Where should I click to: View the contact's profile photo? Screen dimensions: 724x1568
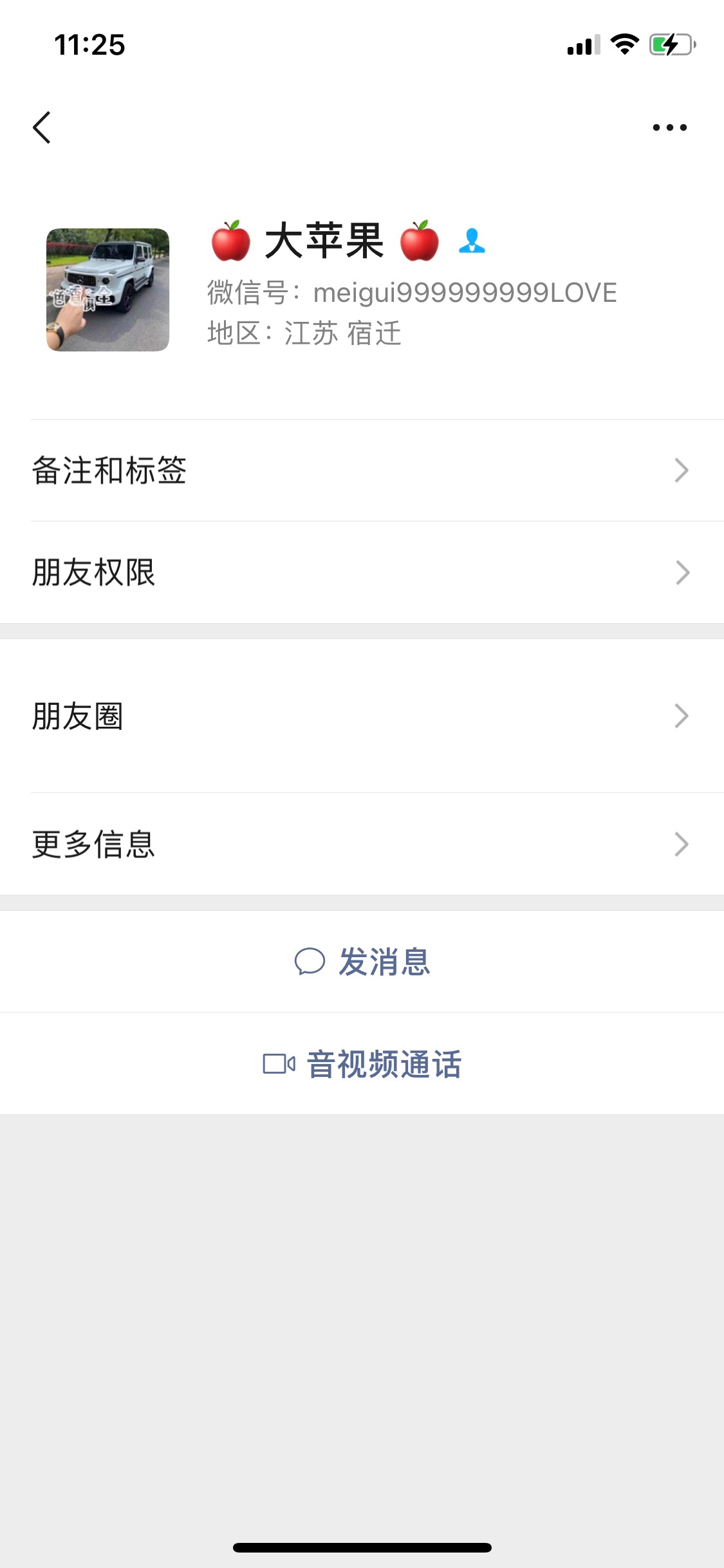click(107, 290)
